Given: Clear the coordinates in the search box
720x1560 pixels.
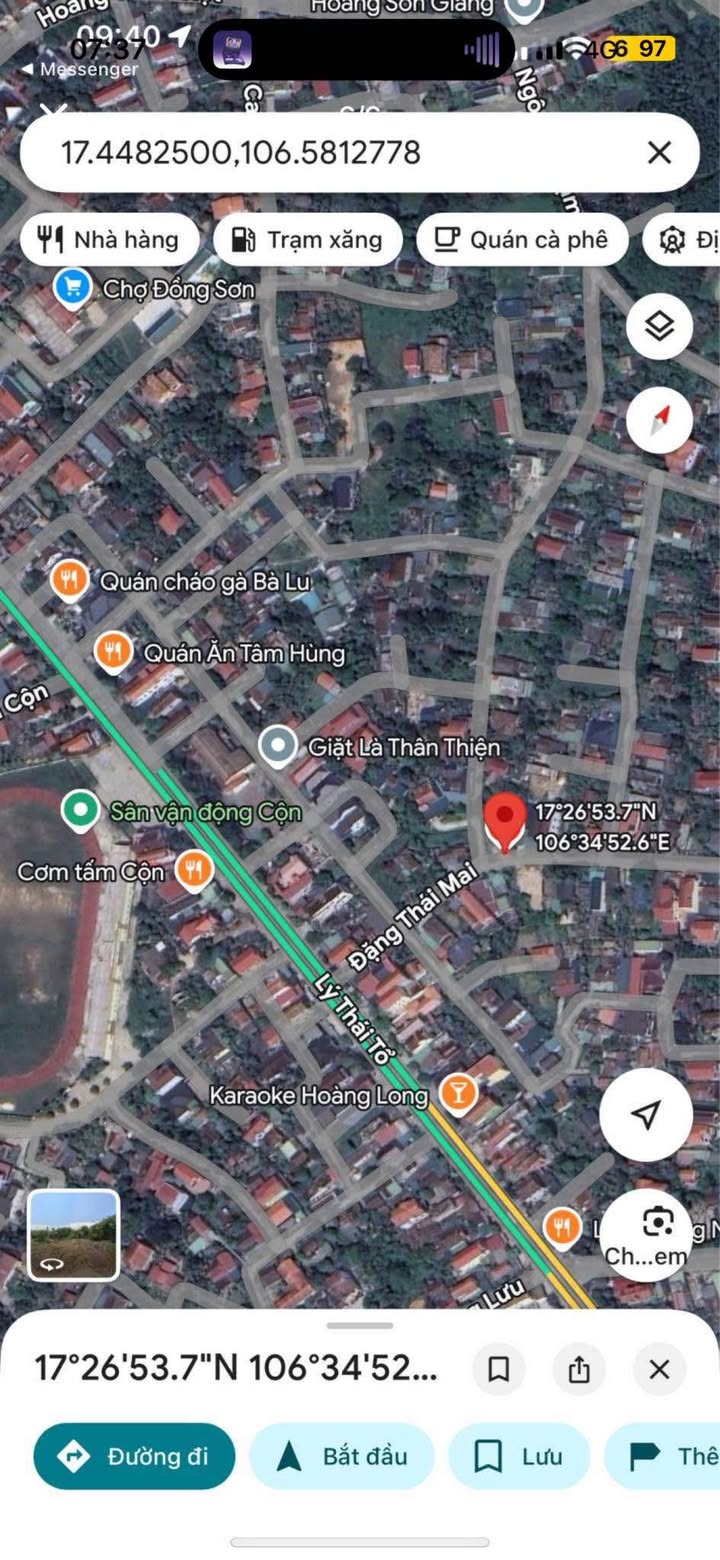Looking at the screenshot, I should (659, 153).
